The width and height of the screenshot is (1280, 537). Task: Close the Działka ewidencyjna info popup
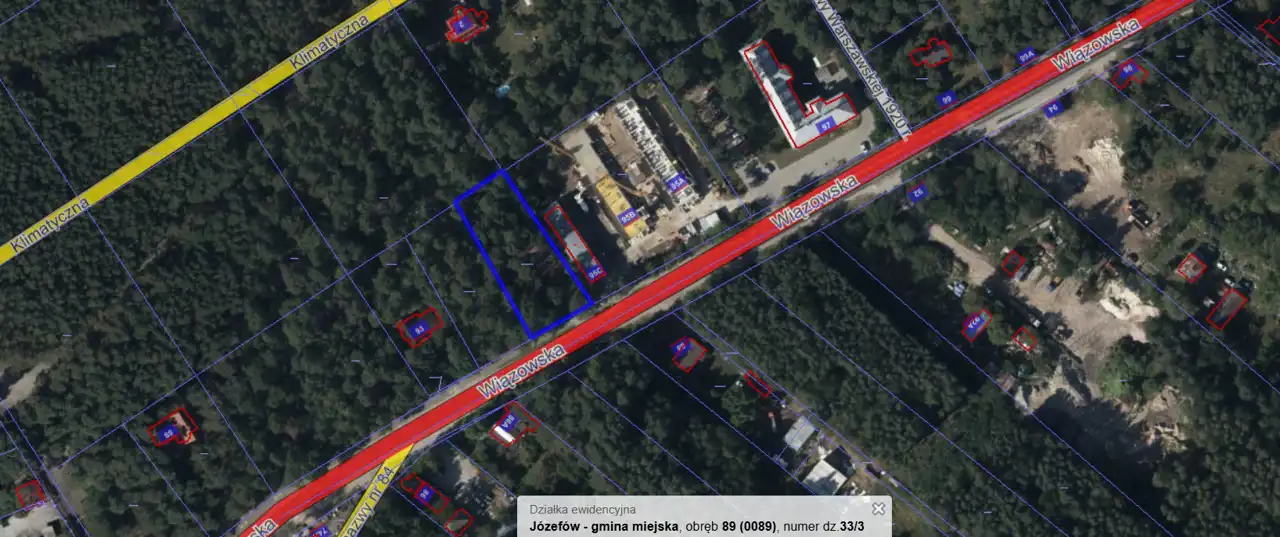click(878, 508)
